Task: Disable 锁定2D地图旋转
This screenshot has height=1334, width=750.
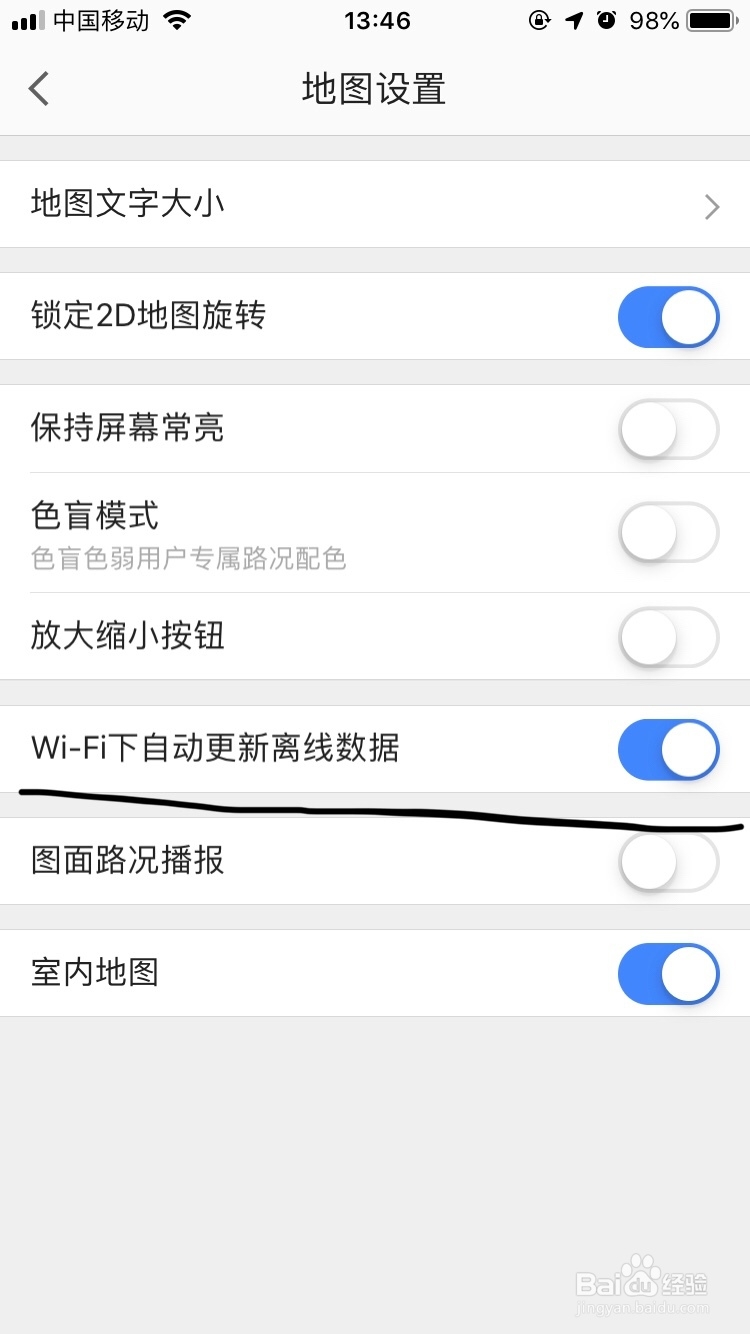Action: pyautogui.click(x=668, y=317)
